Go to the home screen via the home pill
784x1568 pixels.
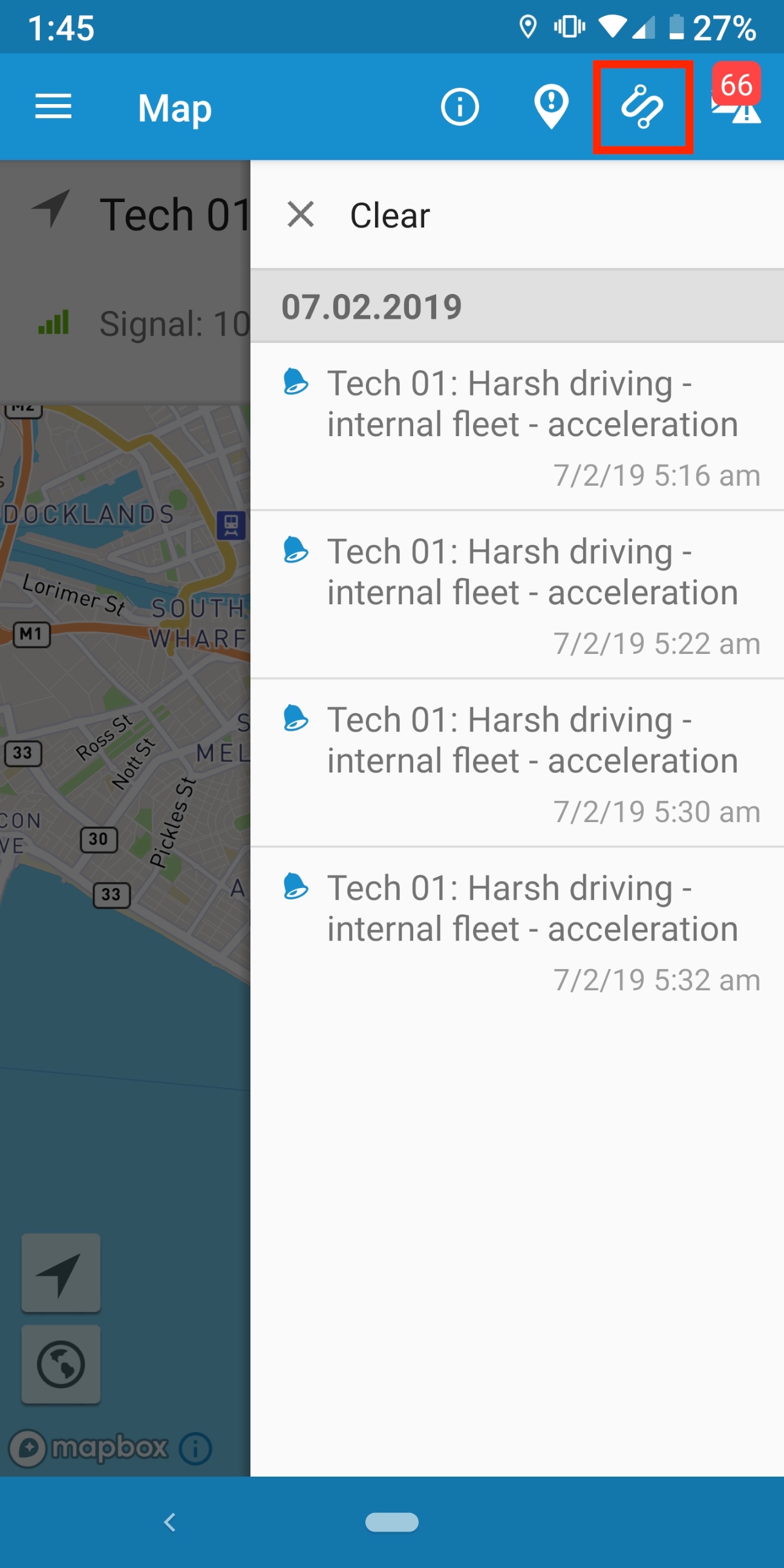pos(391,1523)
